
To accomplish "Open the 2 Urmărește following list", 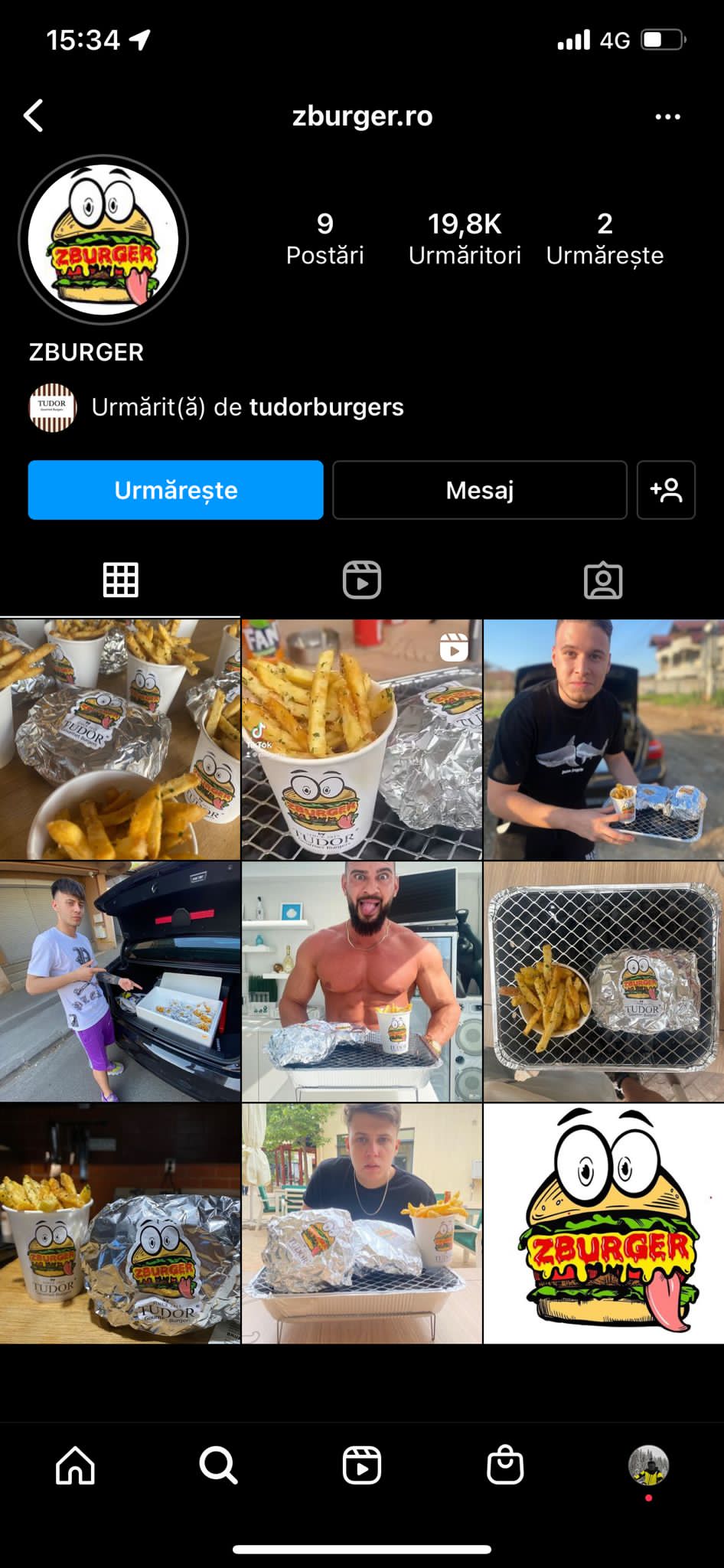I will [x=605, y=238].
